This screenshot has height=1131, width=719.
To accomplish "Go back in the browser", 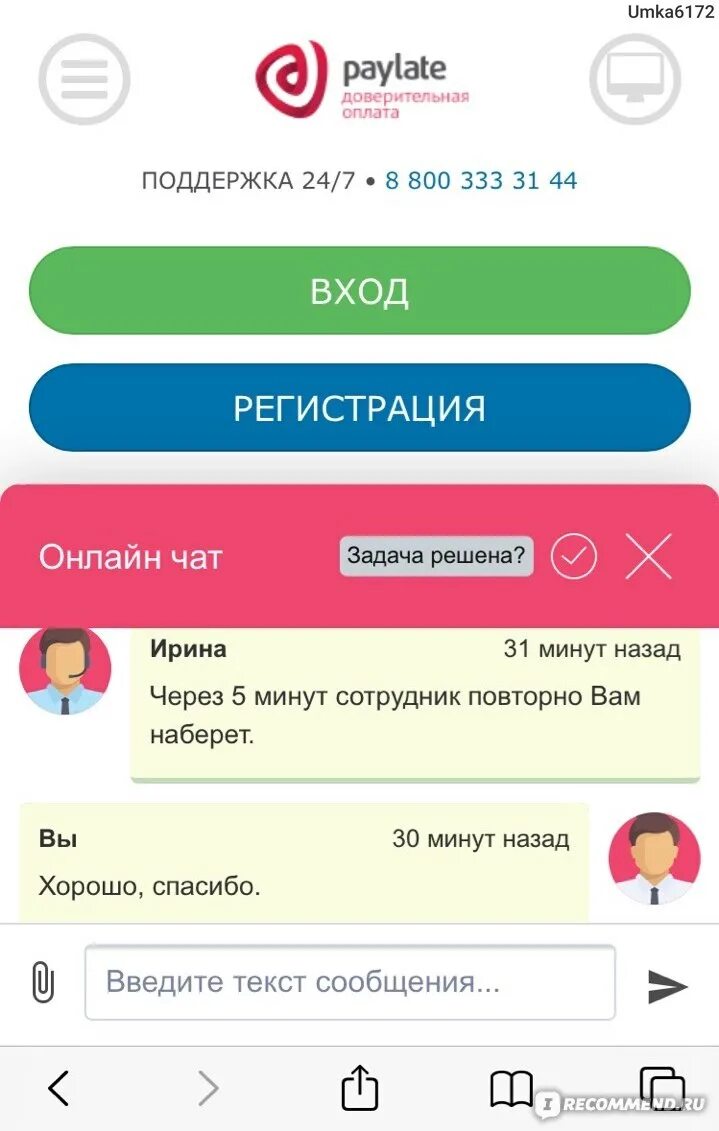I will point(59,1088).
